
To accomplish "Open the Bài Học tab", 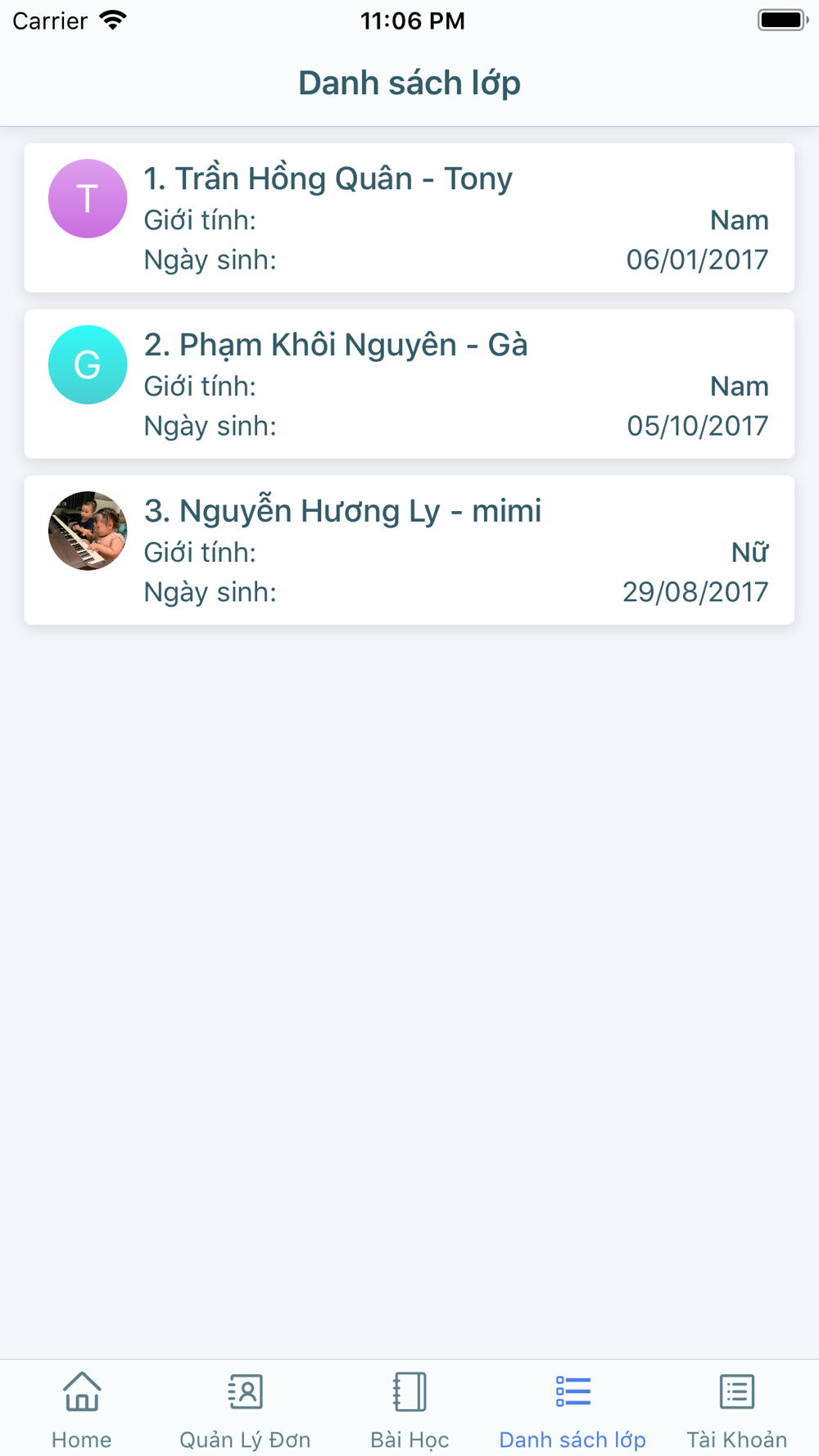I will click(409, 1410).
